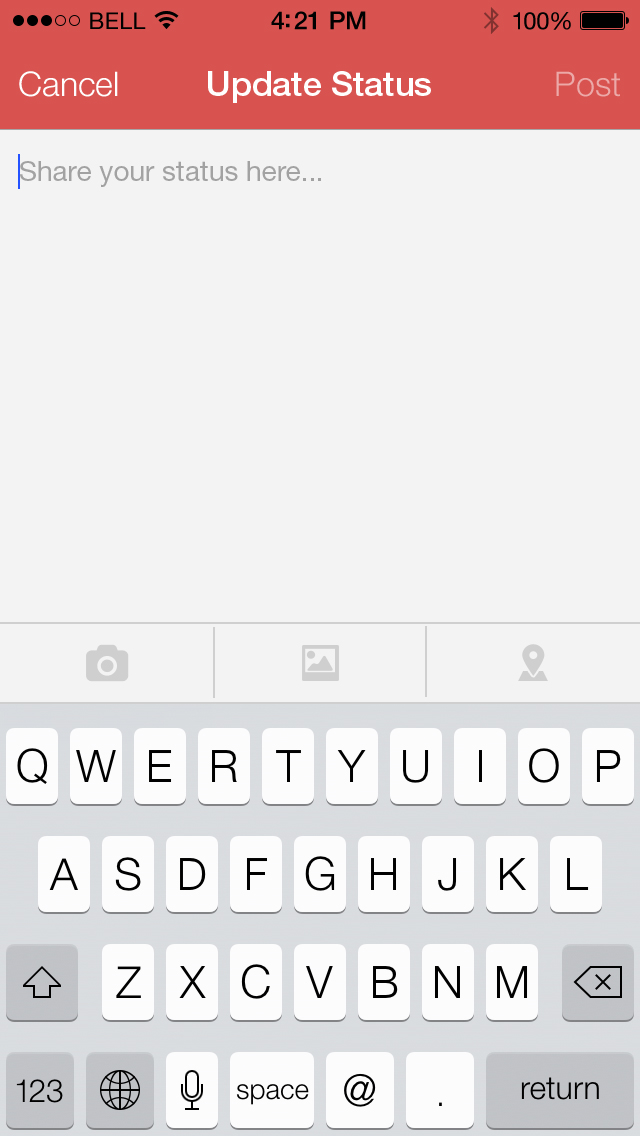Hit the backspace key on the keyboard
The height and width of the screenshot is (1136, 640).
coord(598,982)
